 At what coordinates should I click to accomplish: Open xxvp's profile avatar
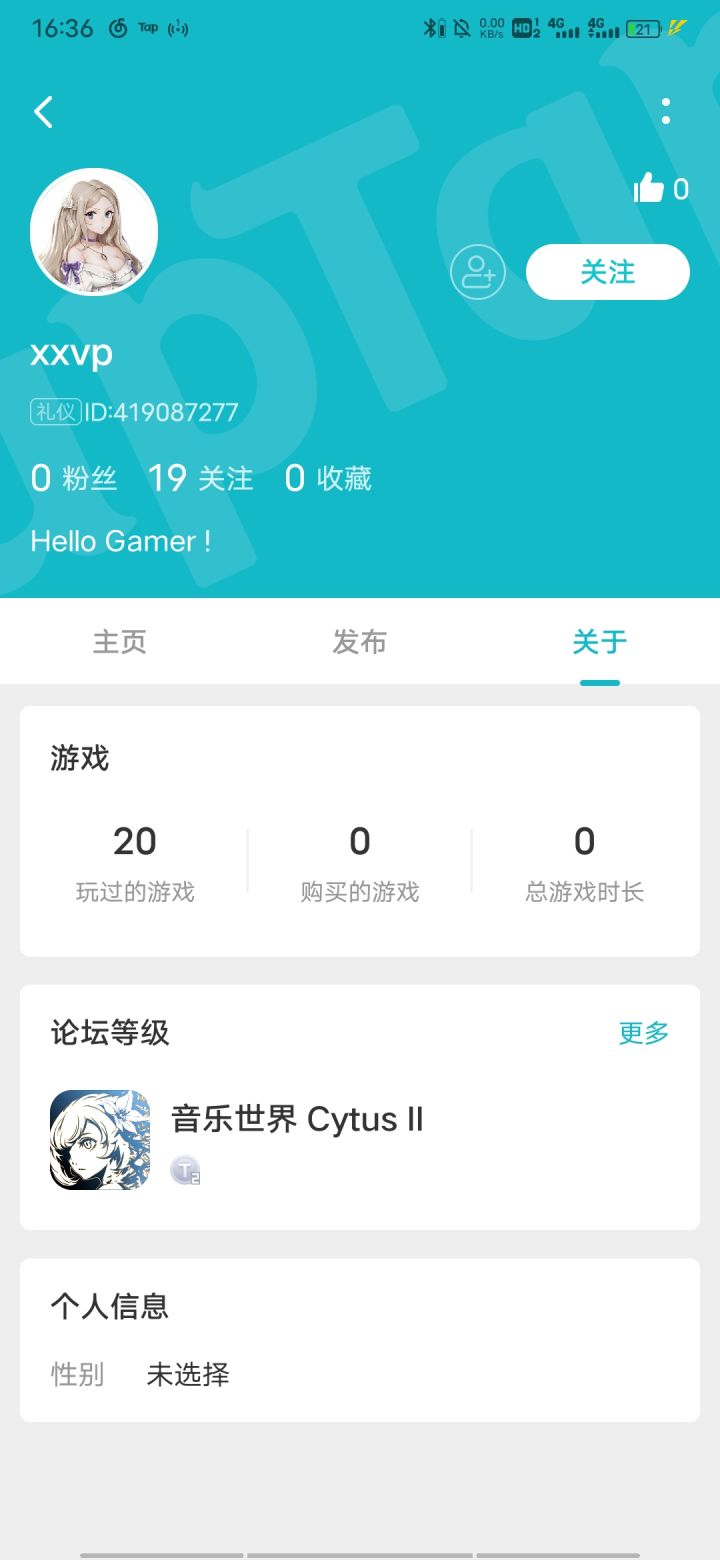pos(94,232)
